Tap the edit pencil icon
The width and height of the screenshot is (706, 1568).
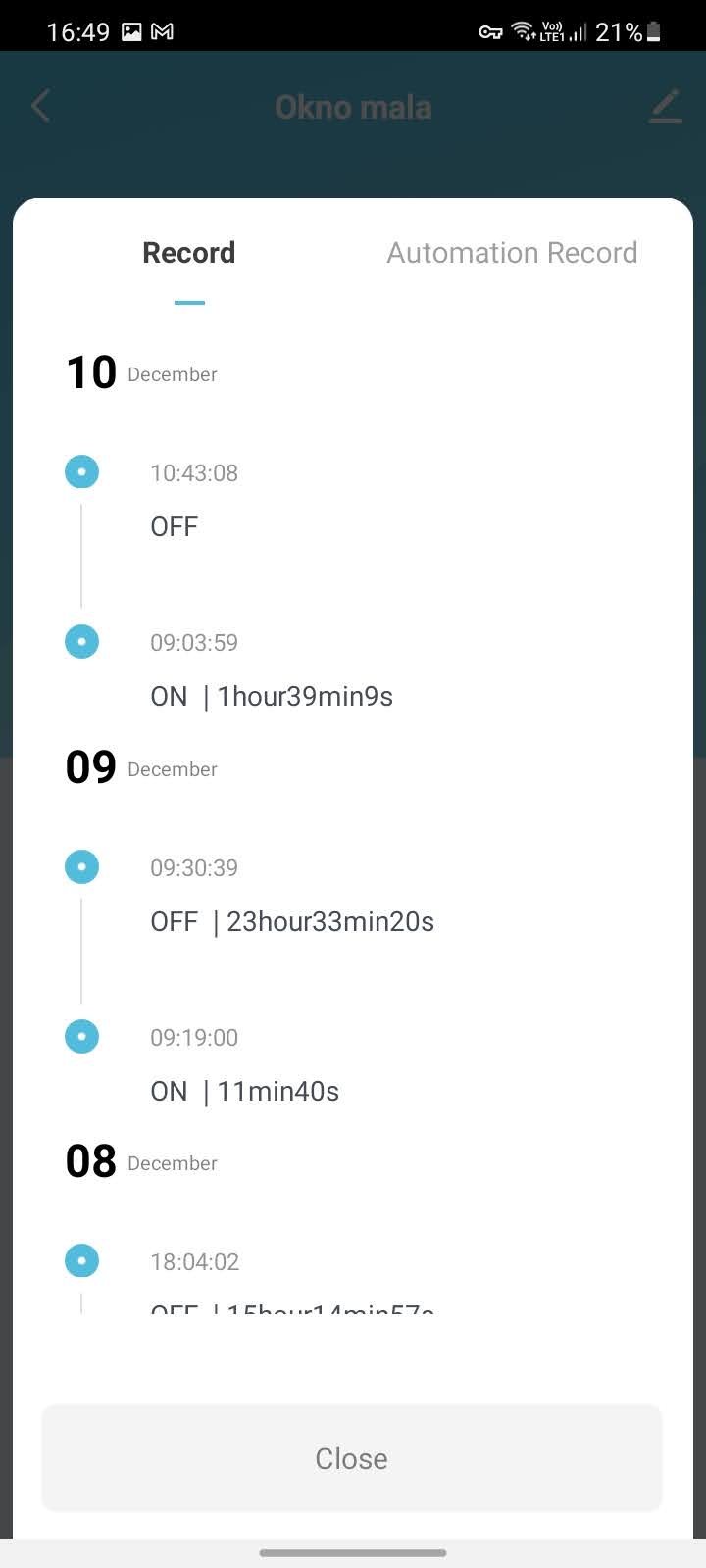click(665, 106)
